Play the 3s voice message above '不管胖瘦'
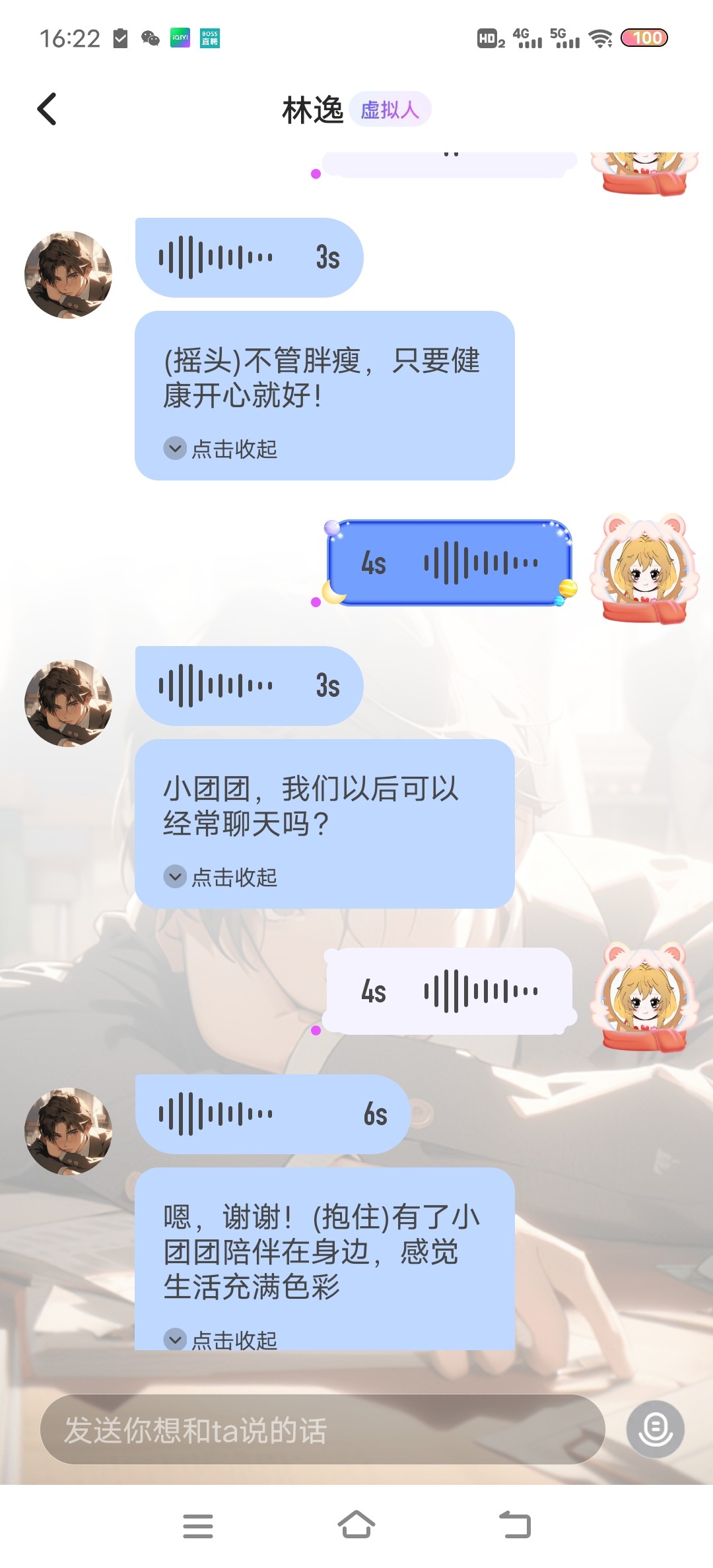The height and width of the screenshot is (1568, 713). pyautogui.click(x=249, y=257)
